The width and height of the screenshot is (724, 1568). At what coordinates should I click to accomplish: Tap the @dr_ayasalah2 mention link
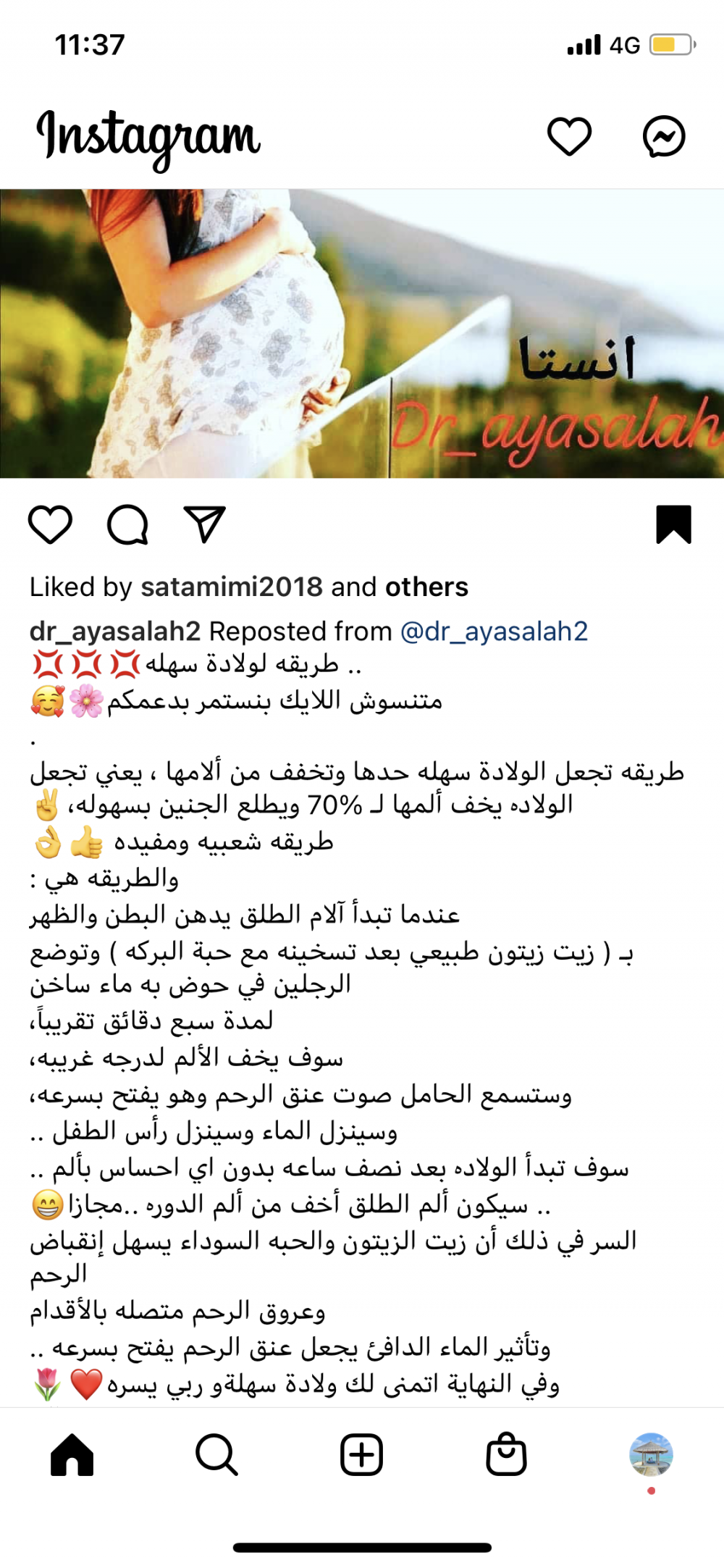(x=494, y=632)
